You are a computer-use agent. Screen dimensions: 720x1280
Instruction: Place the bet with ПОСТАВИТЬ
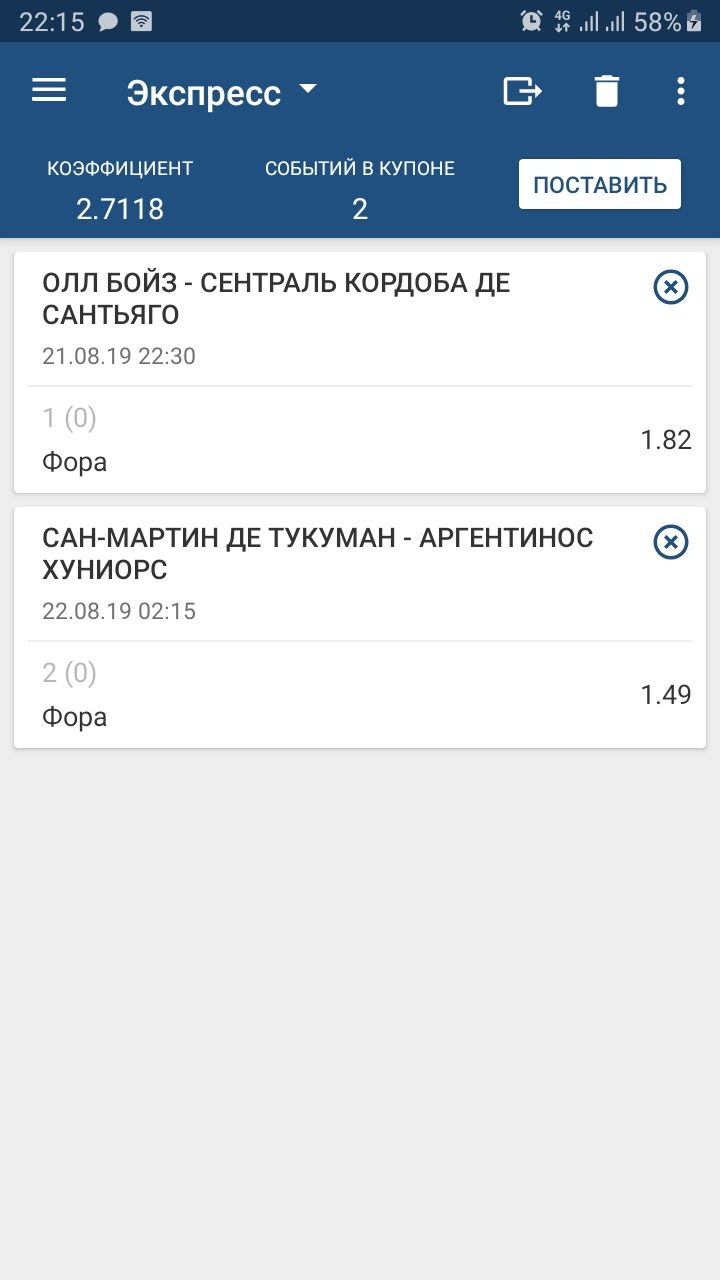pyautogui.click(x=600, y=184)
